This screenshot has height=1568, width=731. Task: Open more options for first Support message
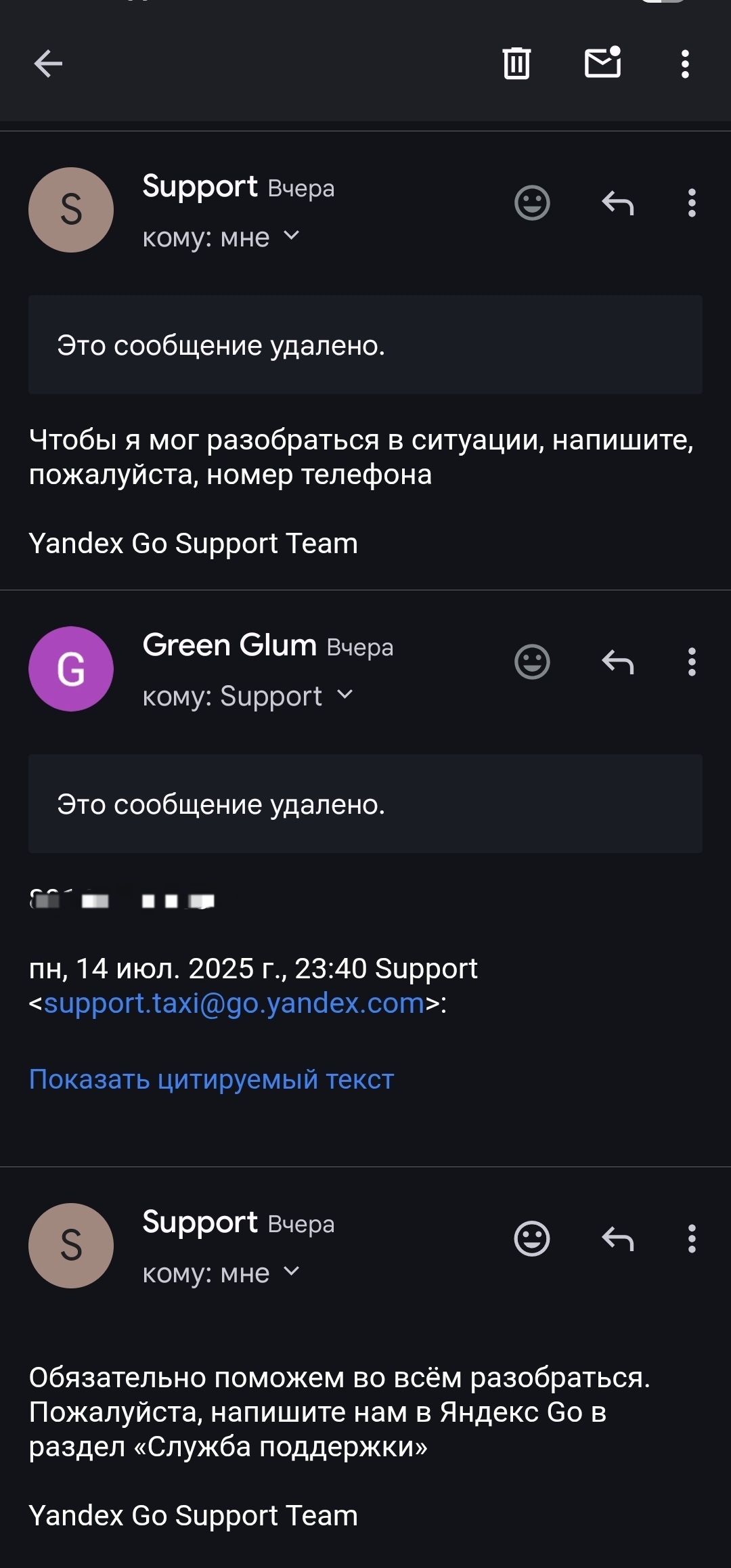(691, 203)
